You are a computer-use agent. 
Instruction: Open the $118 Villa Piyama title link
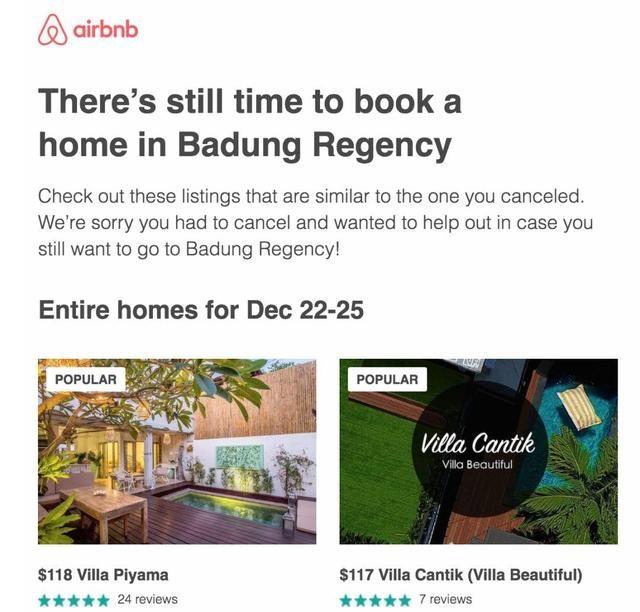(103, 575)
